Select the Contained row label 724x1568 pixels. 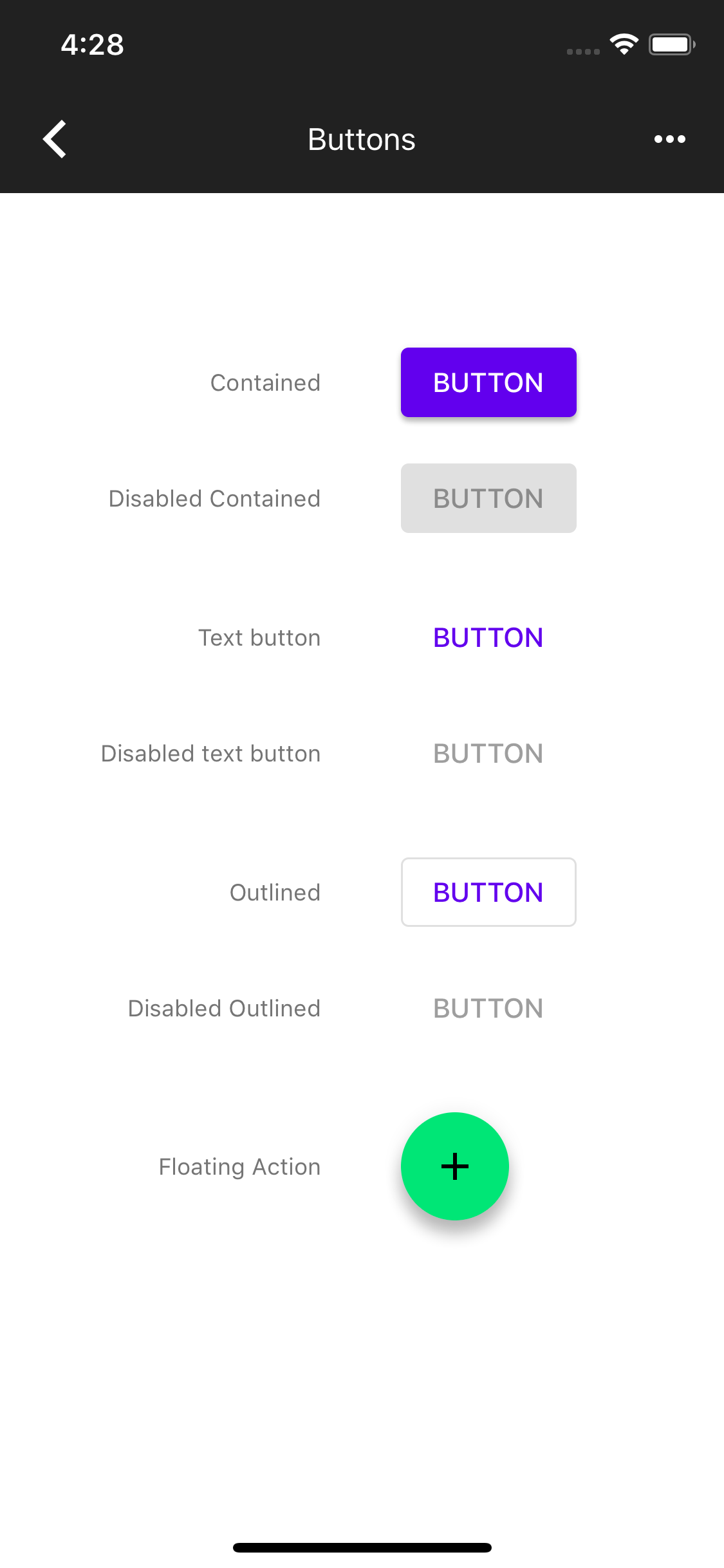(x=265, y=382)
